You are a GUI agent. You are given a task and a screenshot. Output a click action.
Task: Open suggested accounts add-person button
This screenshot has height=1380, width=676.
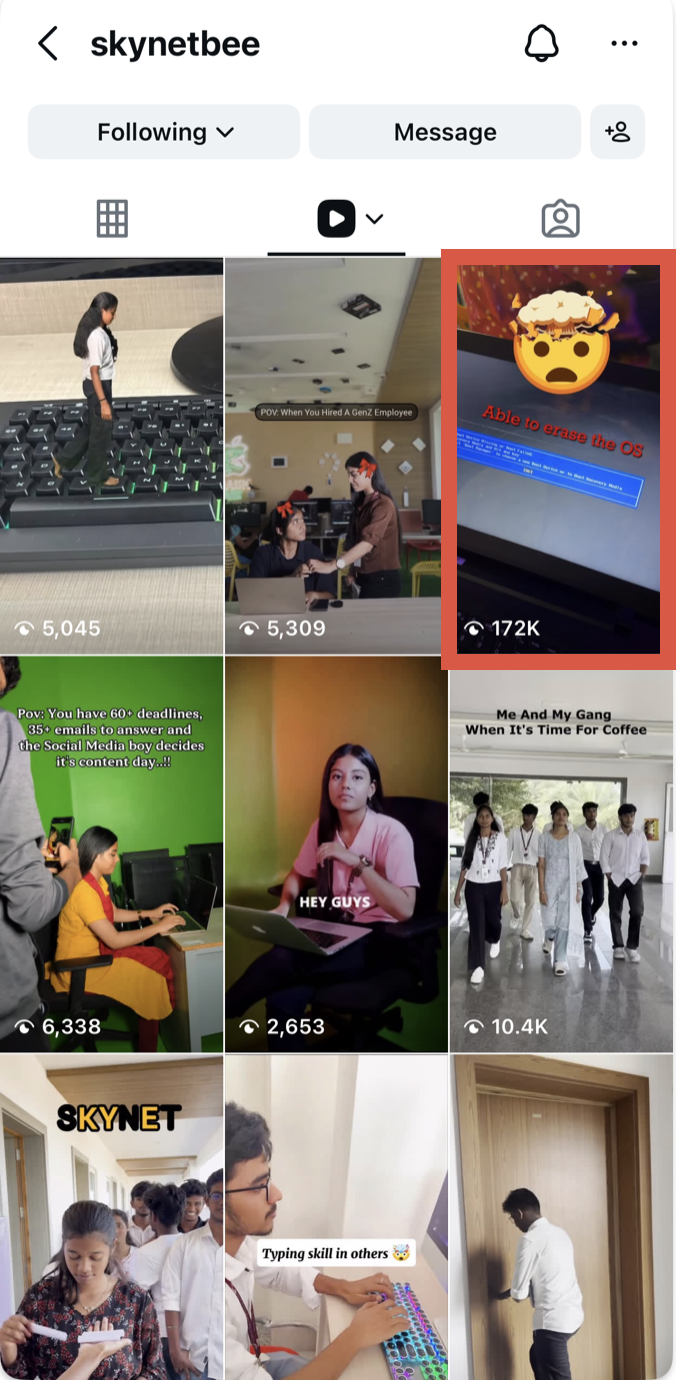[x=618, y=132]
